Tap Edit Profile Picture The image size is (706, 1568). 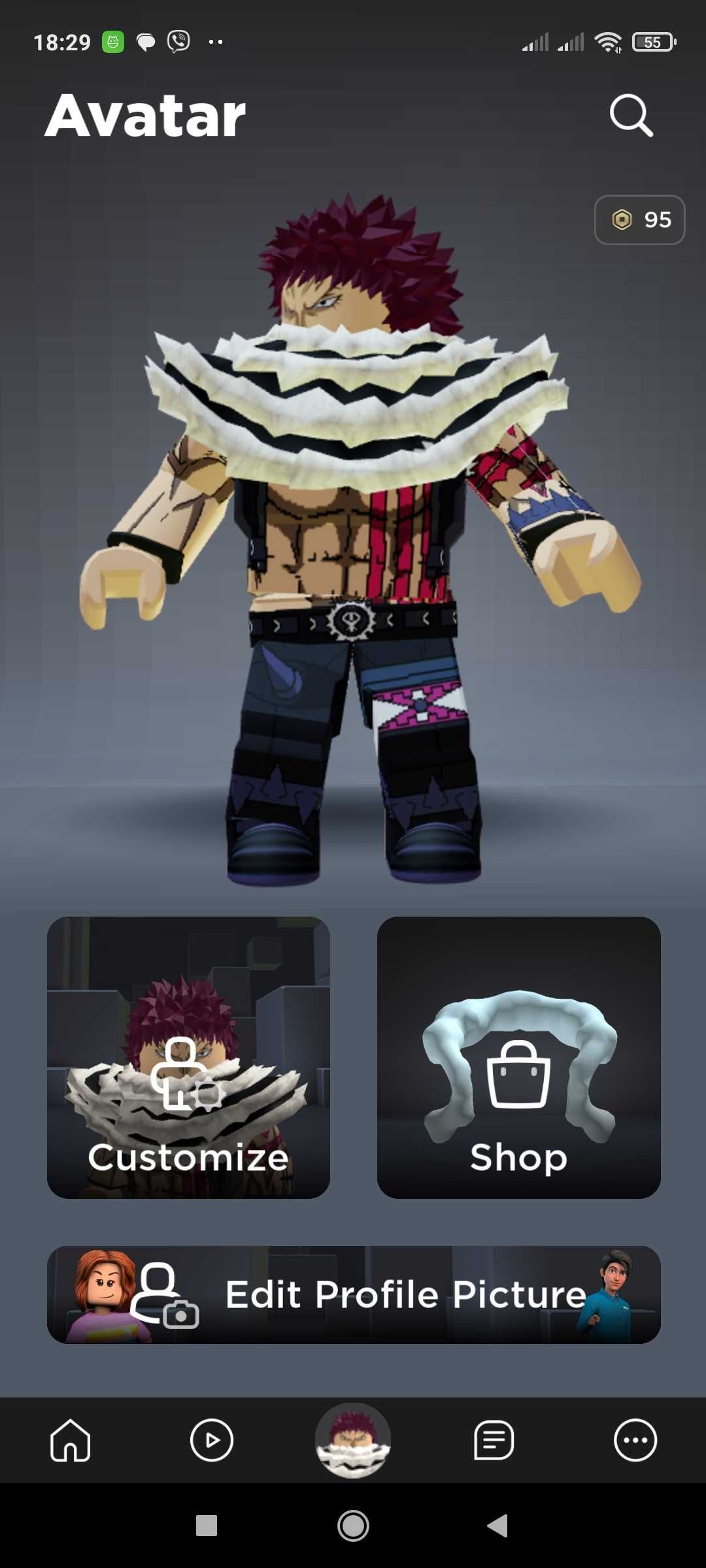tap(354, 1294)
